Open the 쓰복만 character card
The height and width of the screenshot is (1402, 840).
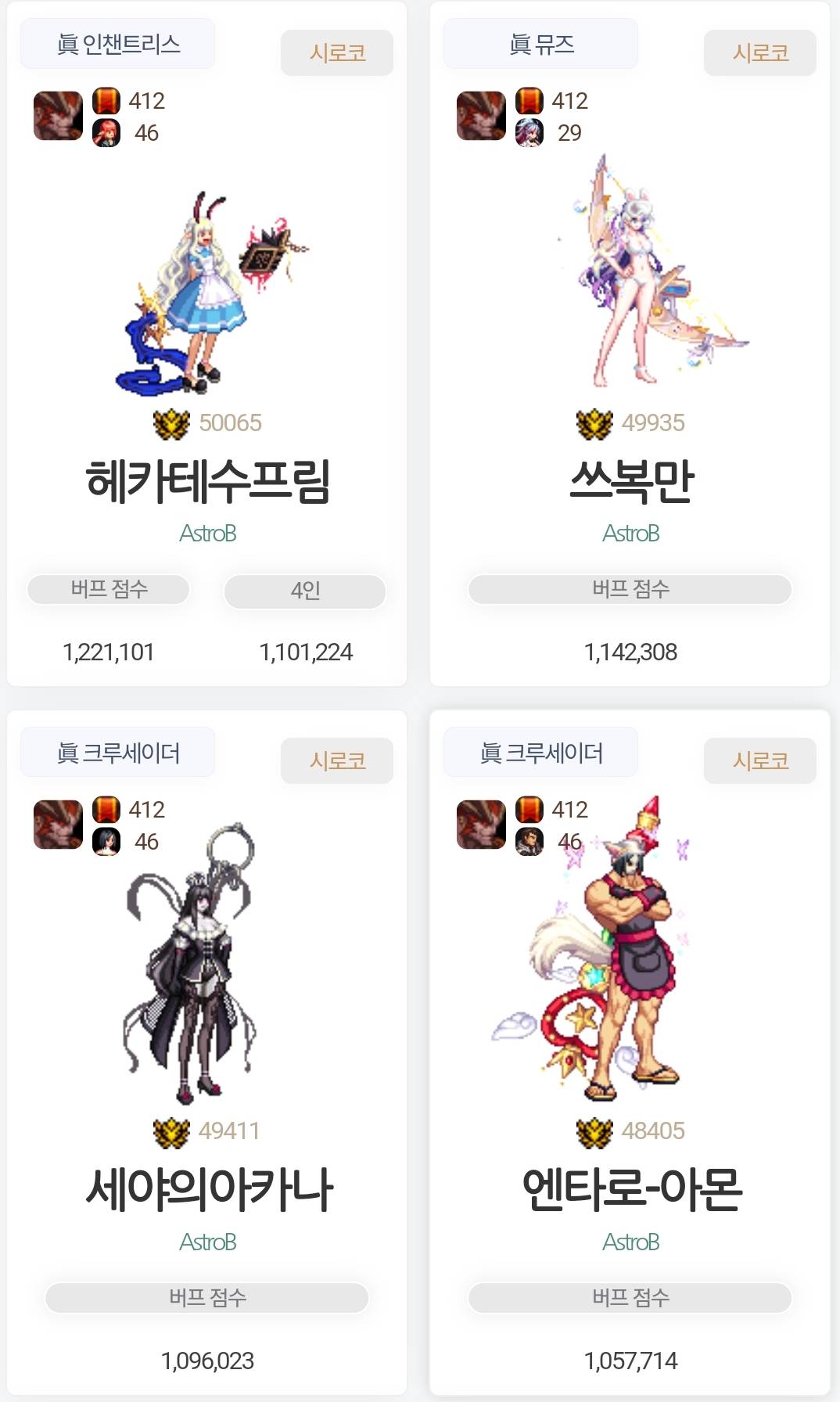(630, 480)
